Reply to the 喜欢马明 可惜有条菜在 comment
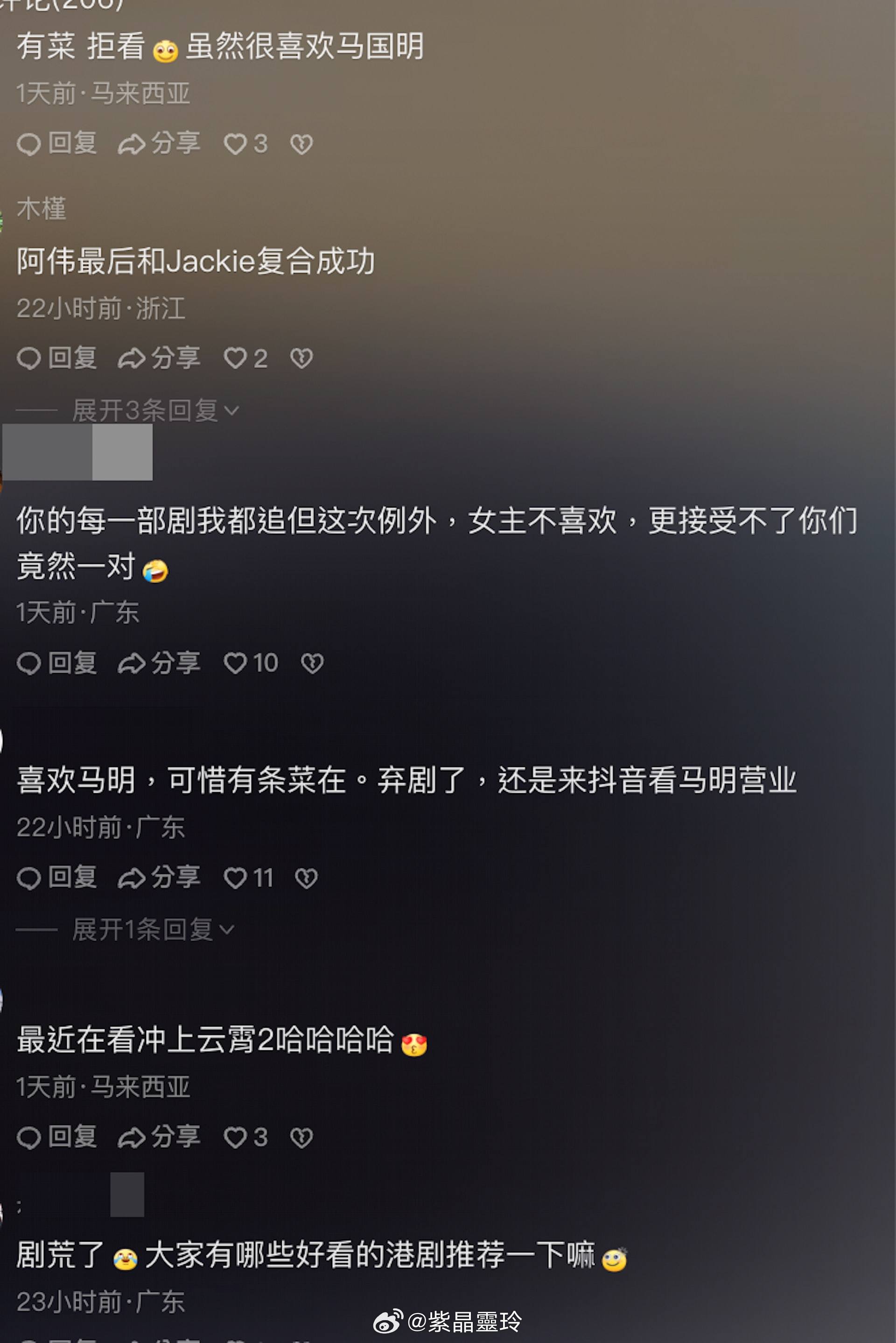Viewport: 896px width, 1343px height. (x=56, y=877)
